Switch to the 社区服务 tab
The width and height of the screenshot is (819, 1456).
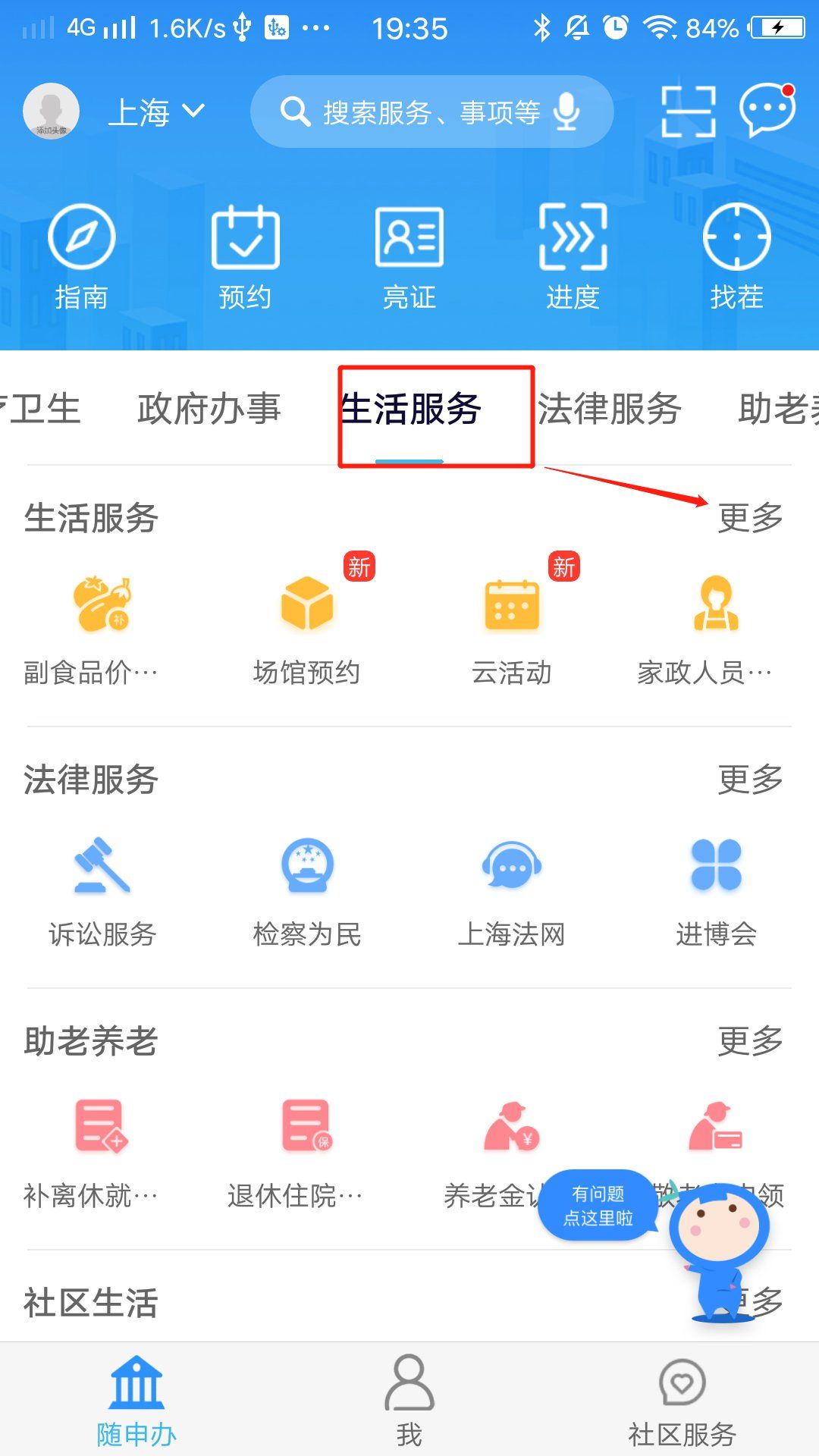(682, 1400)
